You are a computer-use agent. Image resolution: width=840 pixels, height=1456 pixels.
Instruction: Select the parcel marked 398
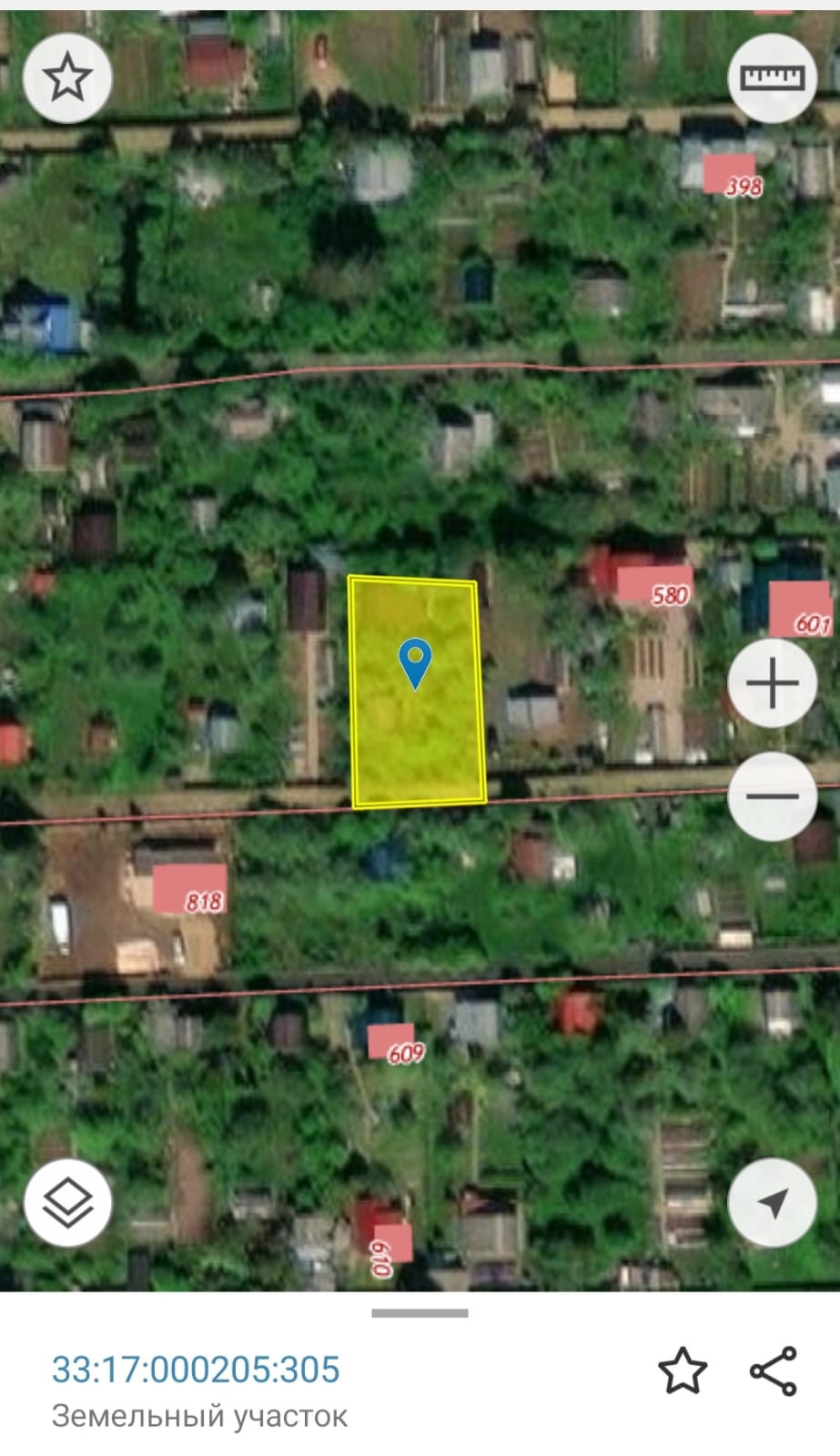pos(730,174)
